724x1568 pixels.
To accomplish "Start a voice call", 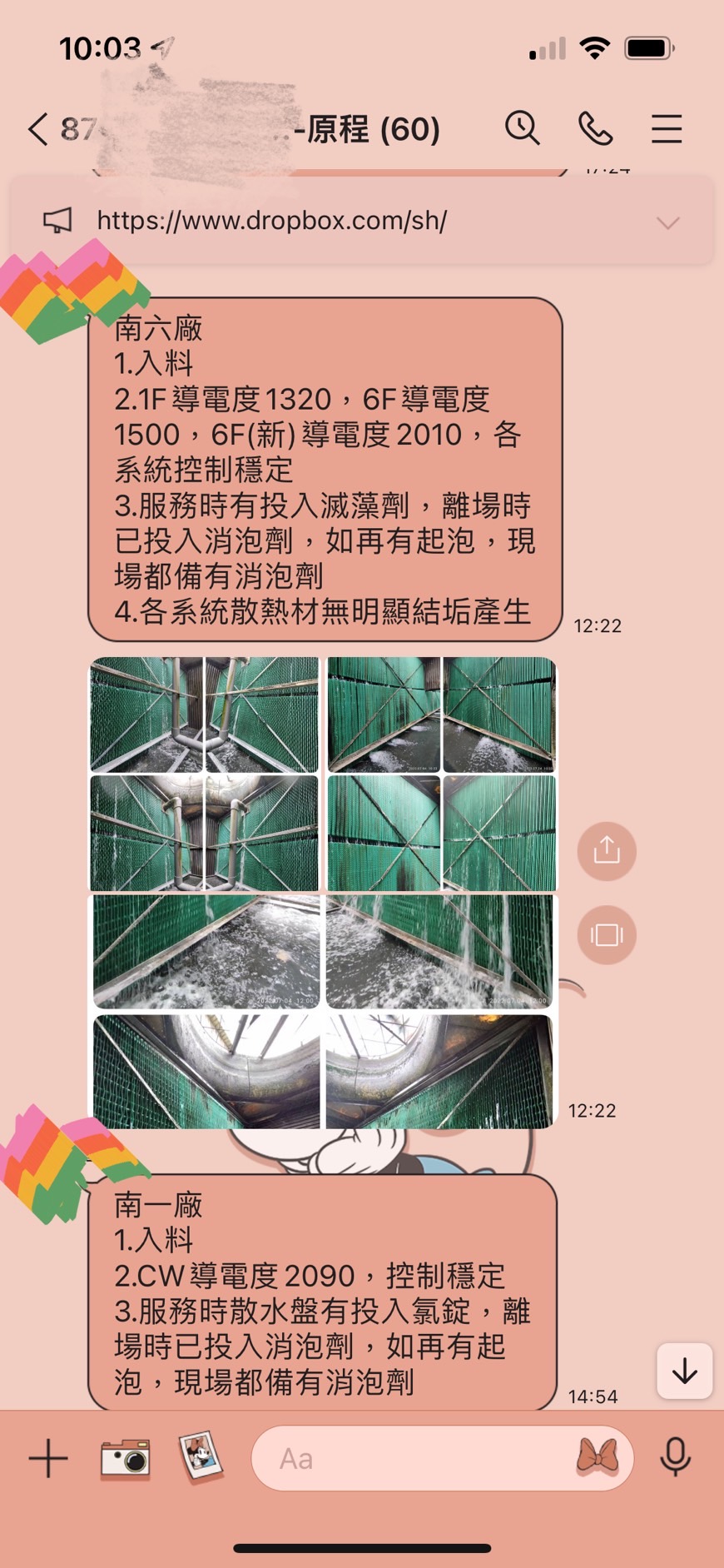I will tap(595, 129).
